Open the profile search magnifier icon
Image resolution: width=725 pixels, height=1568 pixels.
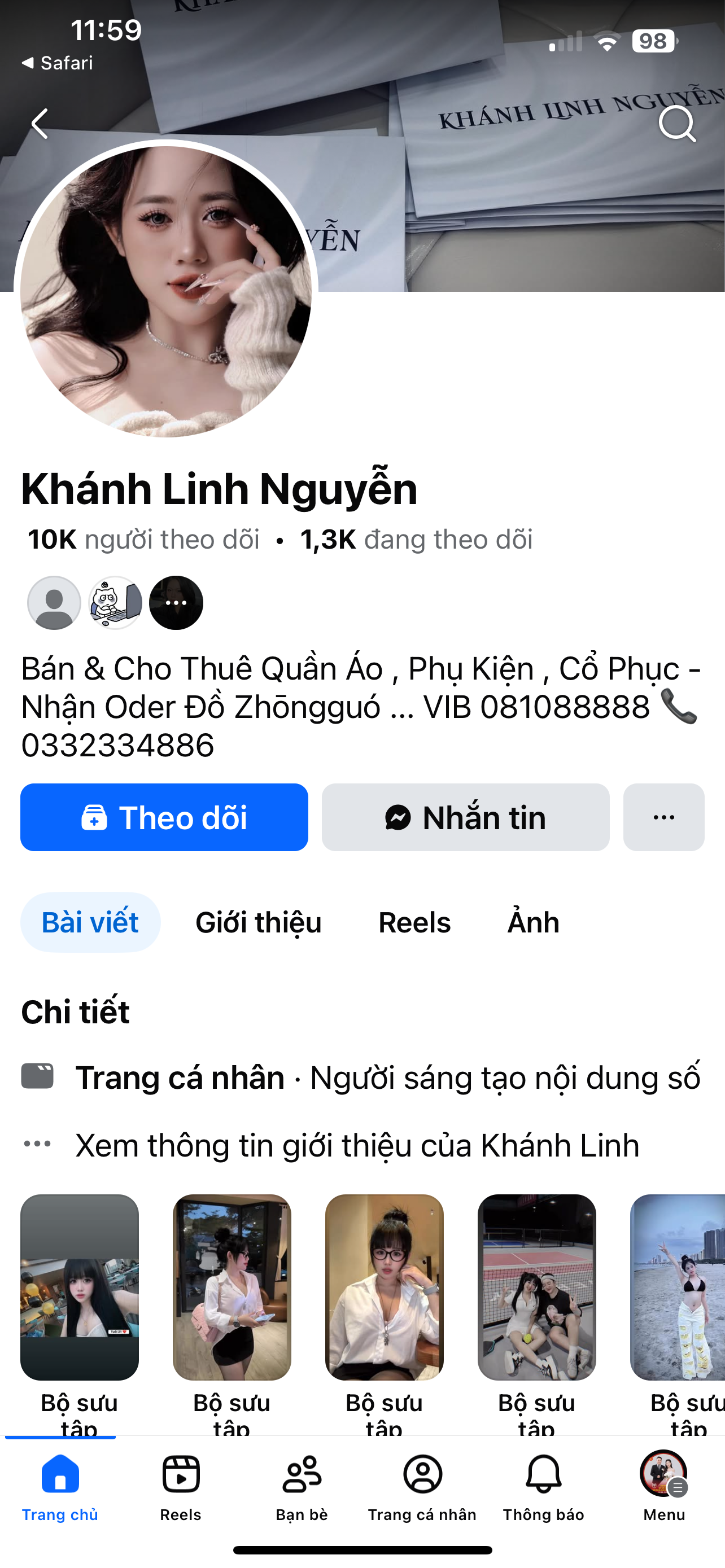(x=676, y=124)
